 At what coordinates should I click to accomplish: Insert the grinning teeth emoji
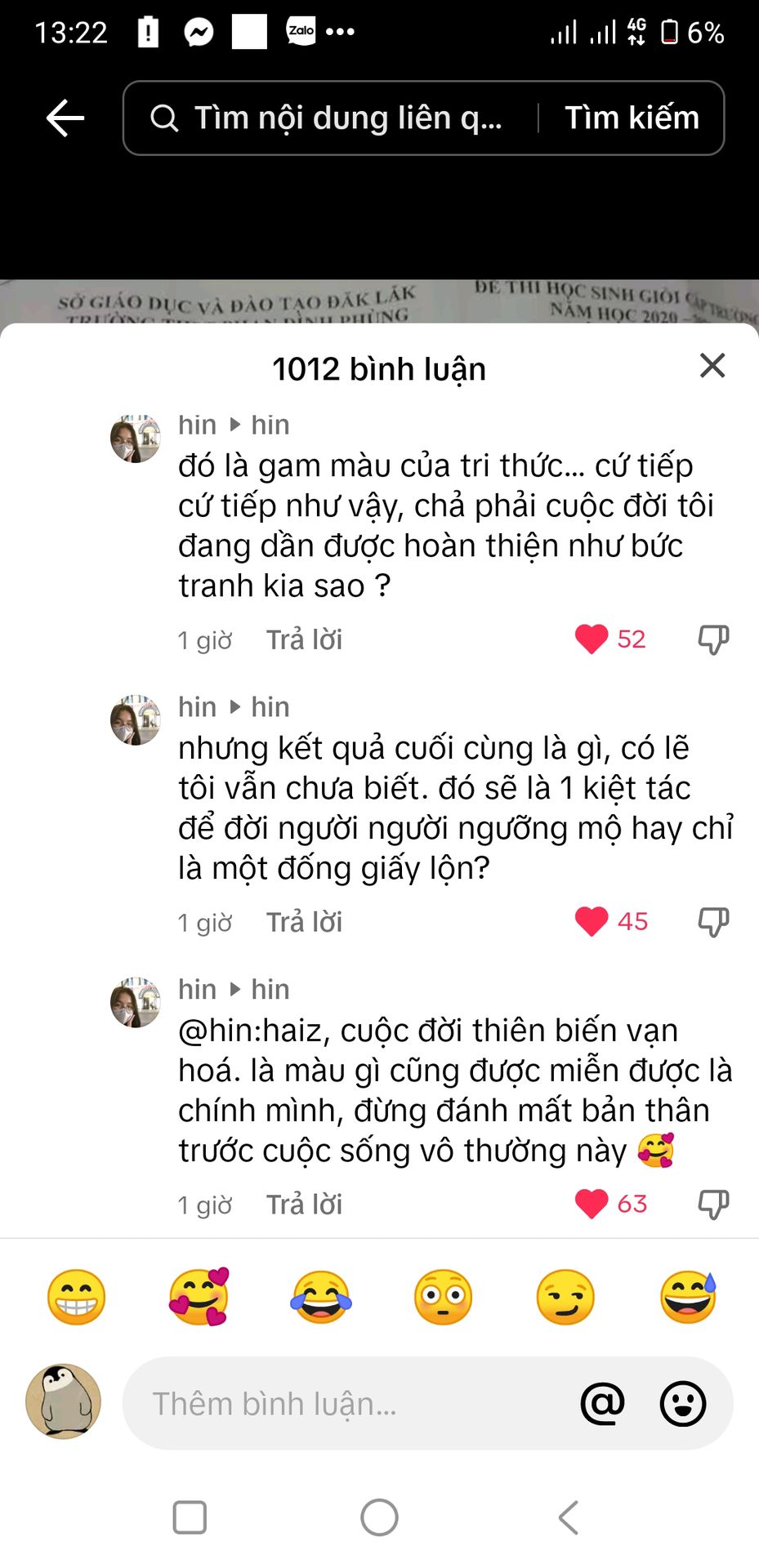click(77, 1297)
